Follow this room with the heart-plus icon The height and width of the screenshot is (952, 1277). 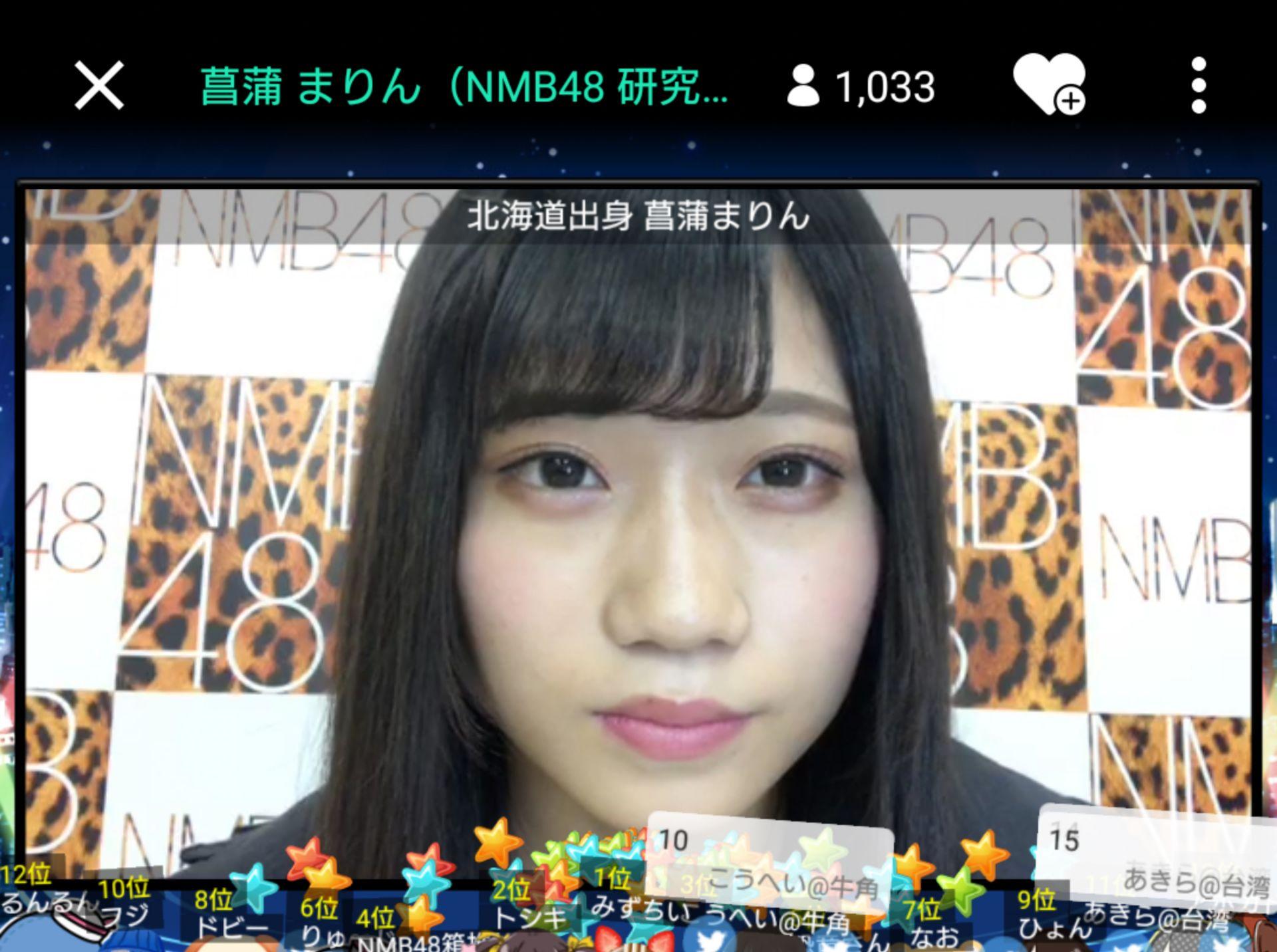[x=1049, y=84]
